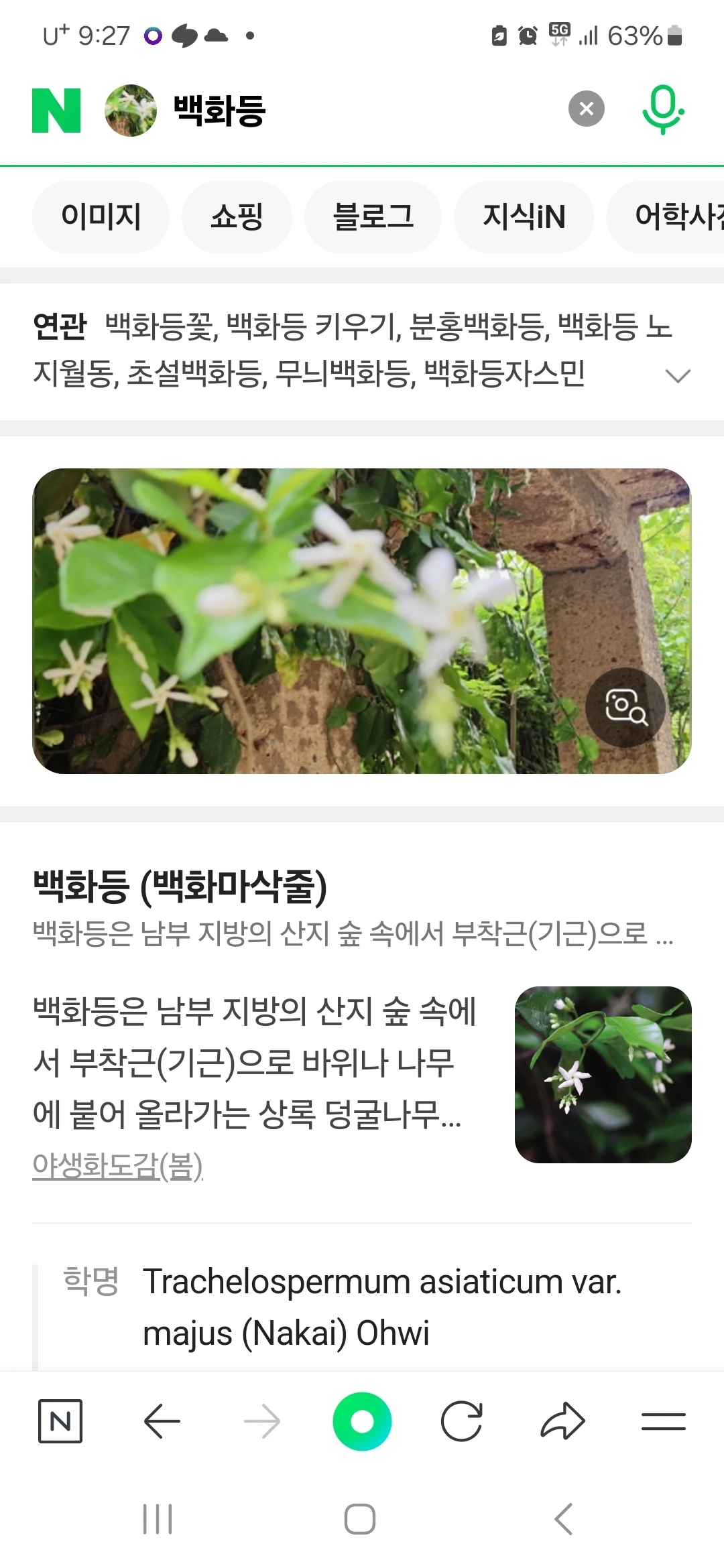Start voice search with the microphone icon
This screenshot has width=724, height=1568.
tap(663, 110)
